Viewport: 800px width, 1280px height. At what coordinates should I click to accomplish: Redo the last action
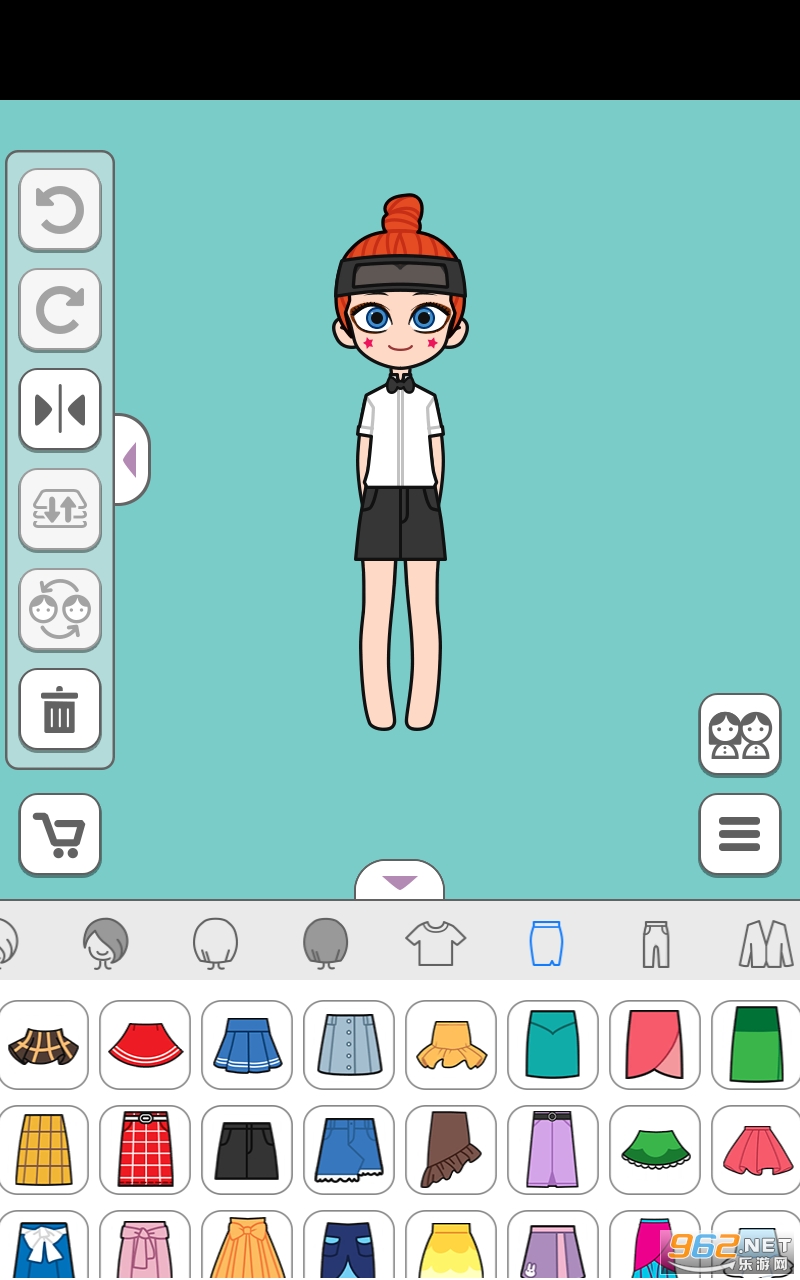pyautogui.click(x=60, y=309)
